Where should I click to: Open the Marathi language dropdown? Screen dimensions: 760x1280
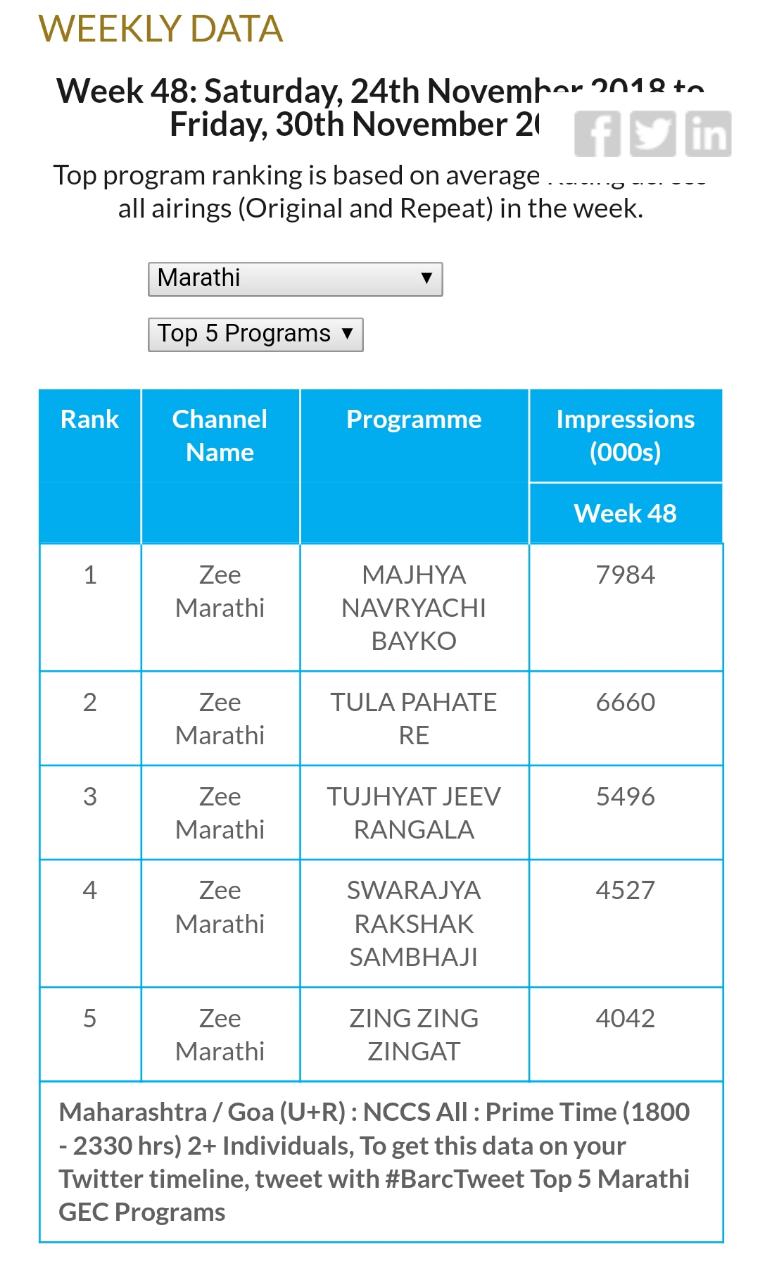295,278
